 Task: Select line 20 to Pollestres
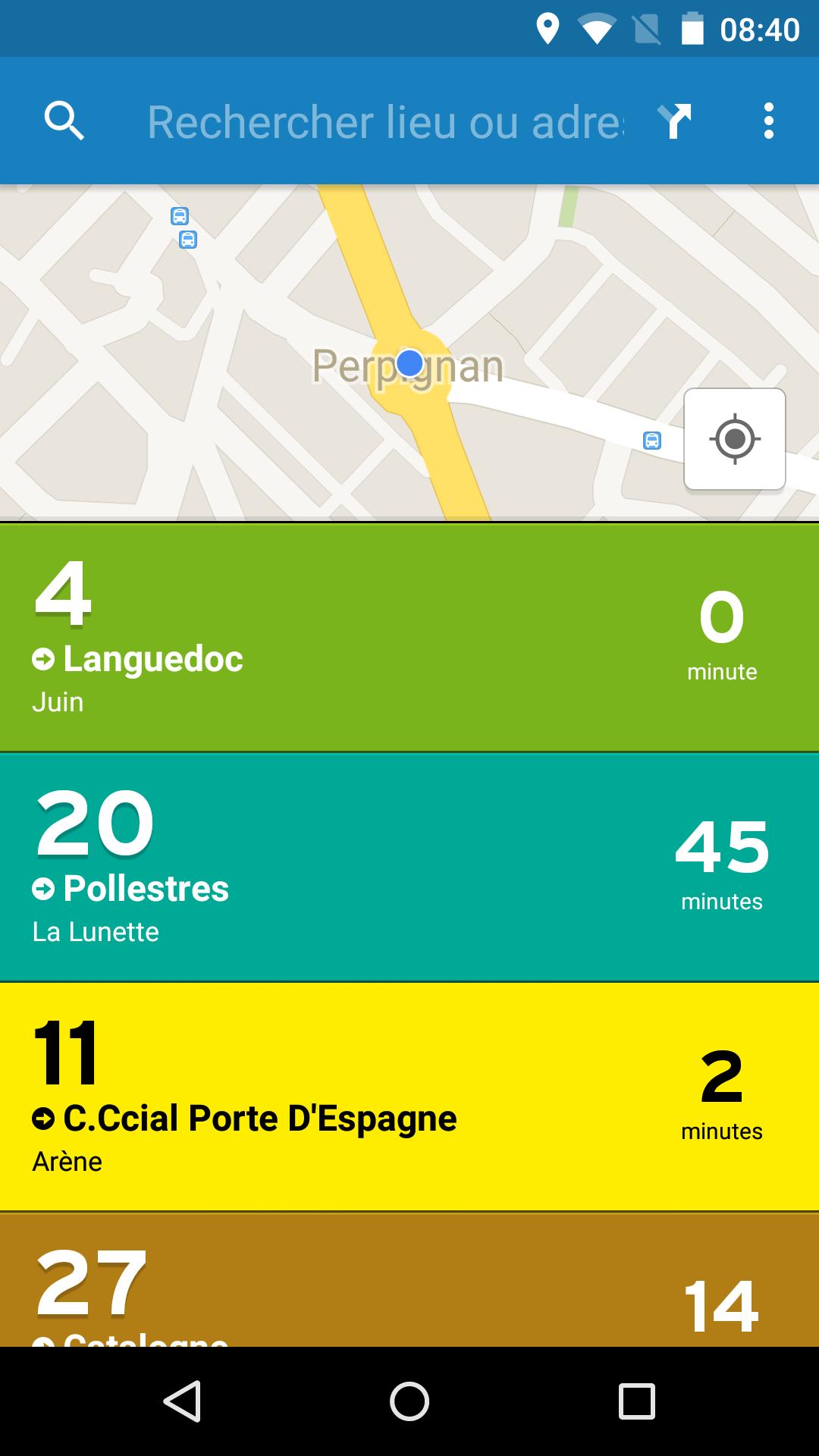(409, 868)
